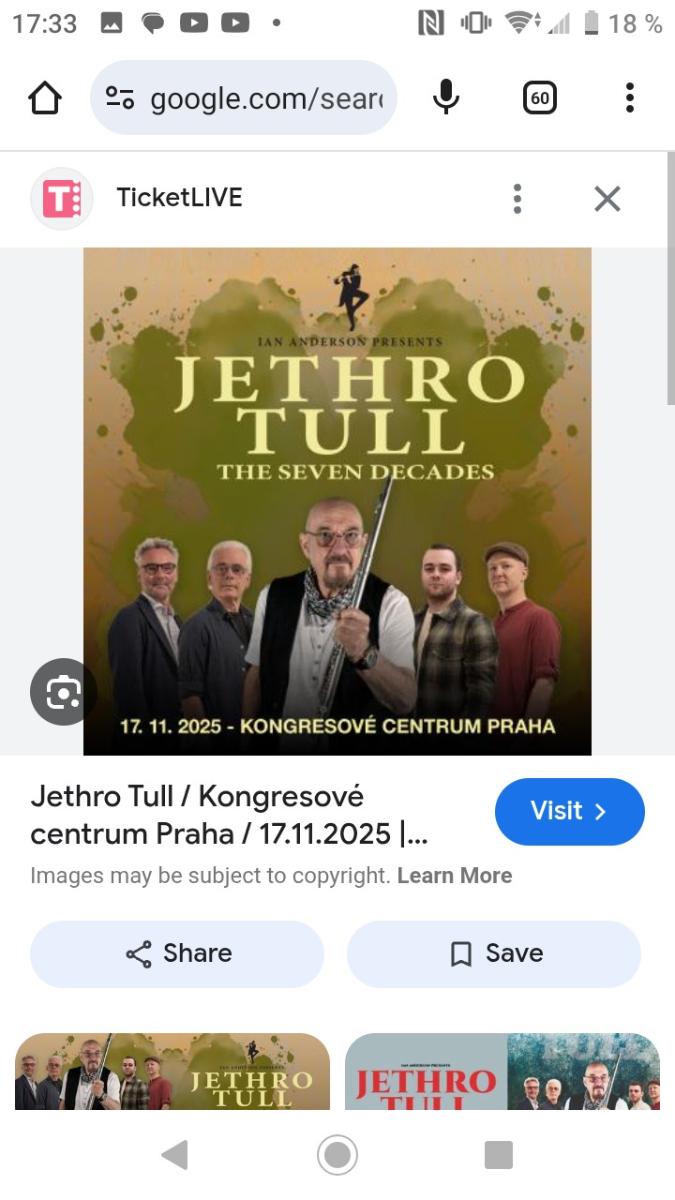Open the tab switcher showing 60
675x1200 pixels.
[539, 98]
